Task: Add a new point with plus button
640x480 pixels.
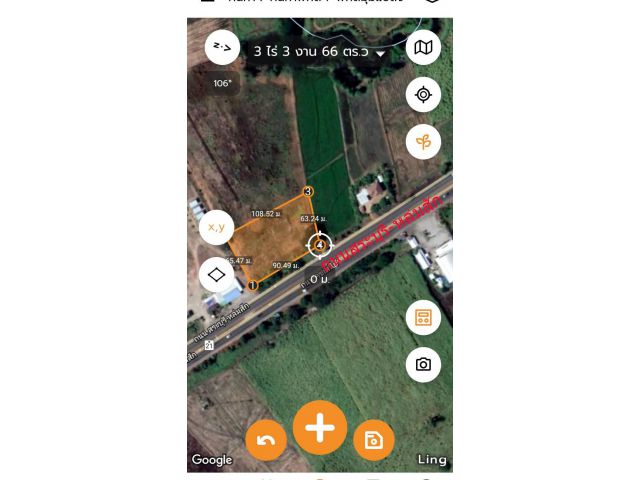Action: point(320,428)
